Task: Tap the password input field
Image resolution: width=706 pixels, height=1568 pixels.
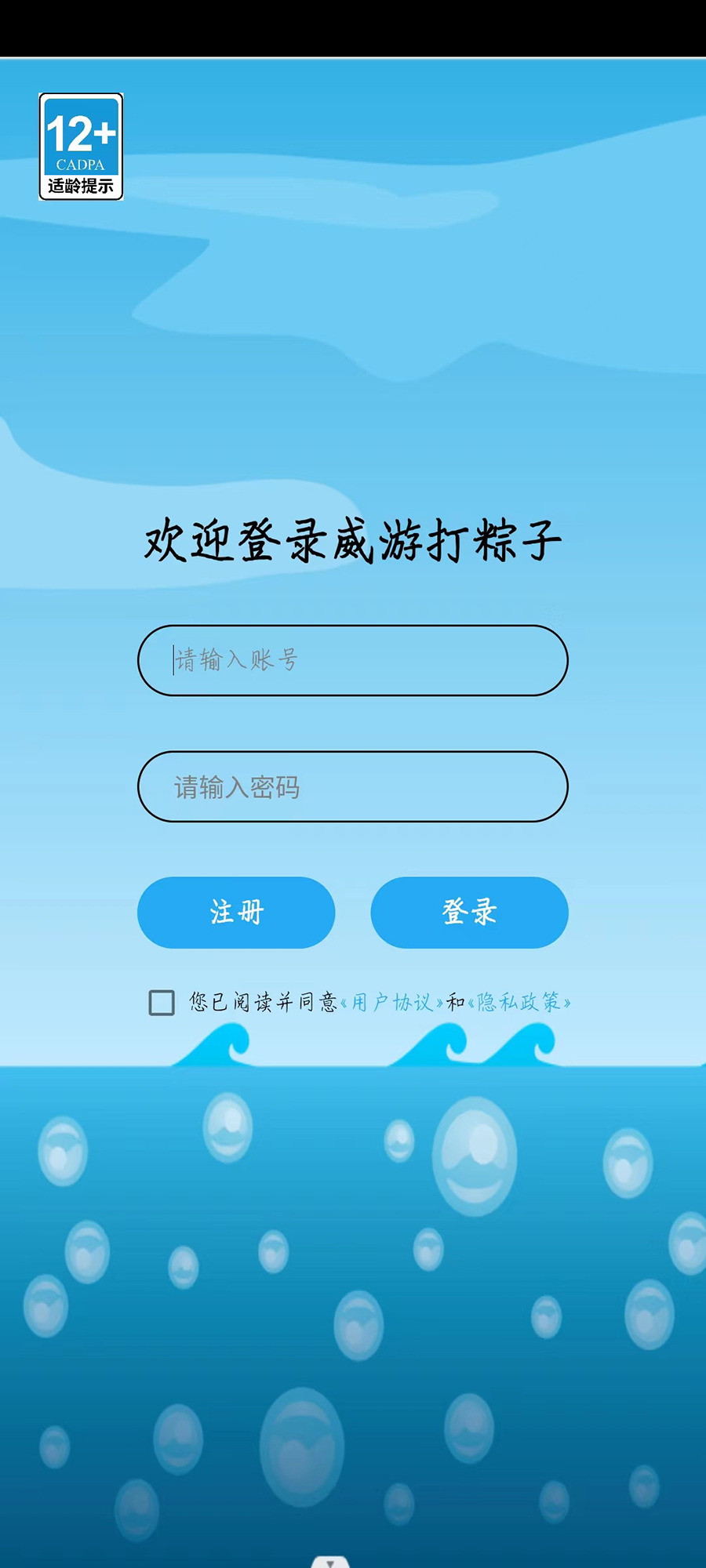Action: (x=352, y=786)
